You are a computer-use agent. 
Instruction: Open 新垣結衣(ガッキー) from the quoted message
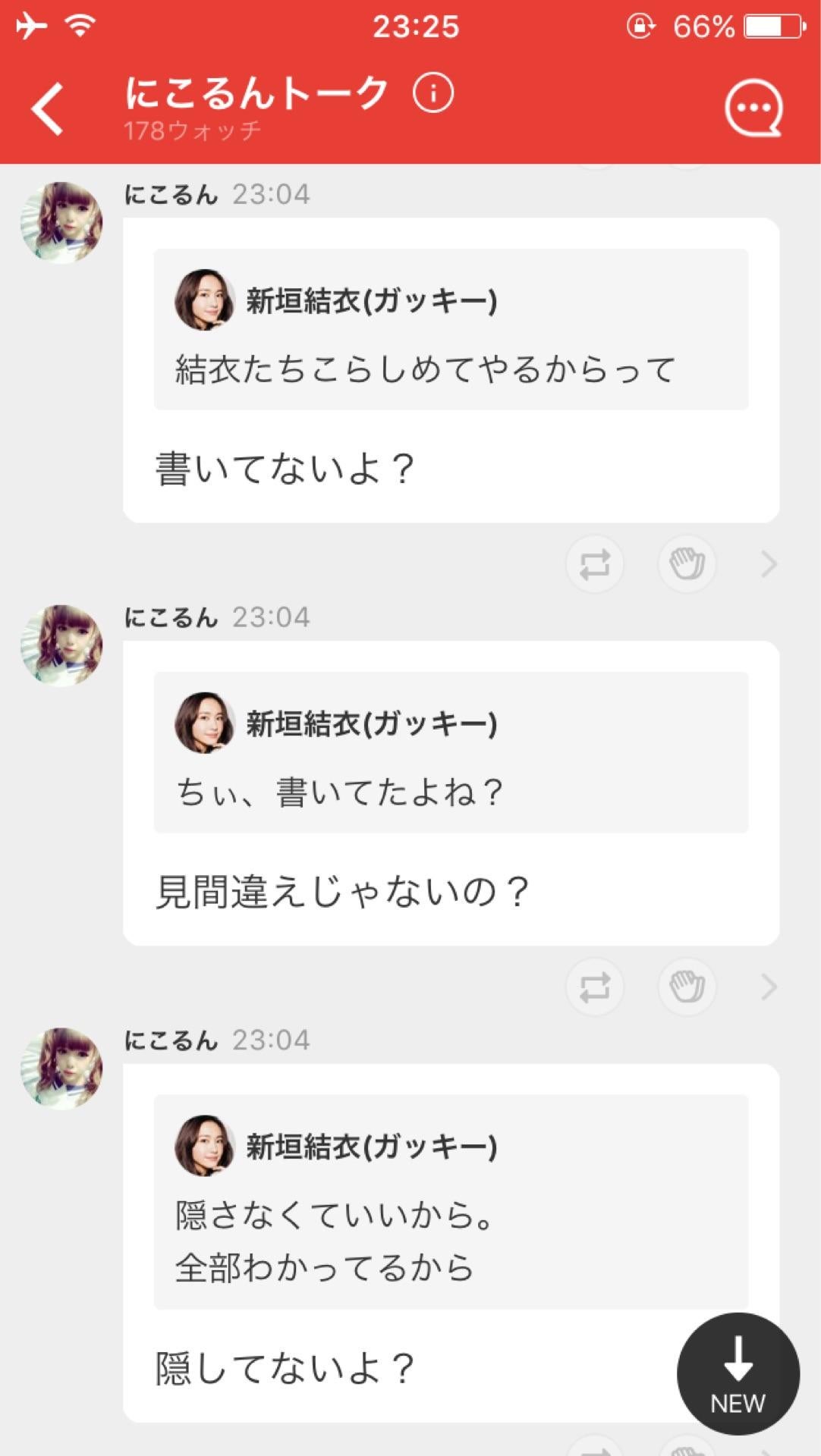click(373, 300)
